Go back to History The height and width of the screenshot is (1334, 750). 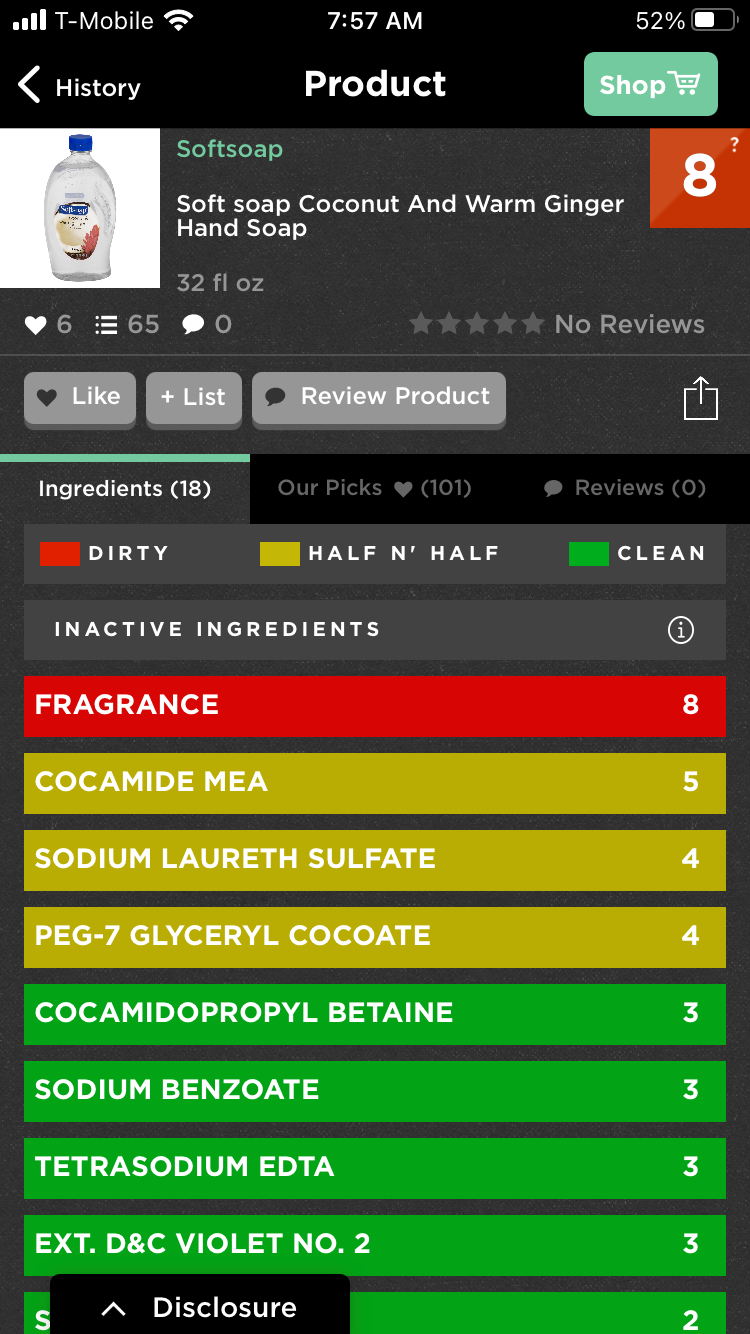79,87
